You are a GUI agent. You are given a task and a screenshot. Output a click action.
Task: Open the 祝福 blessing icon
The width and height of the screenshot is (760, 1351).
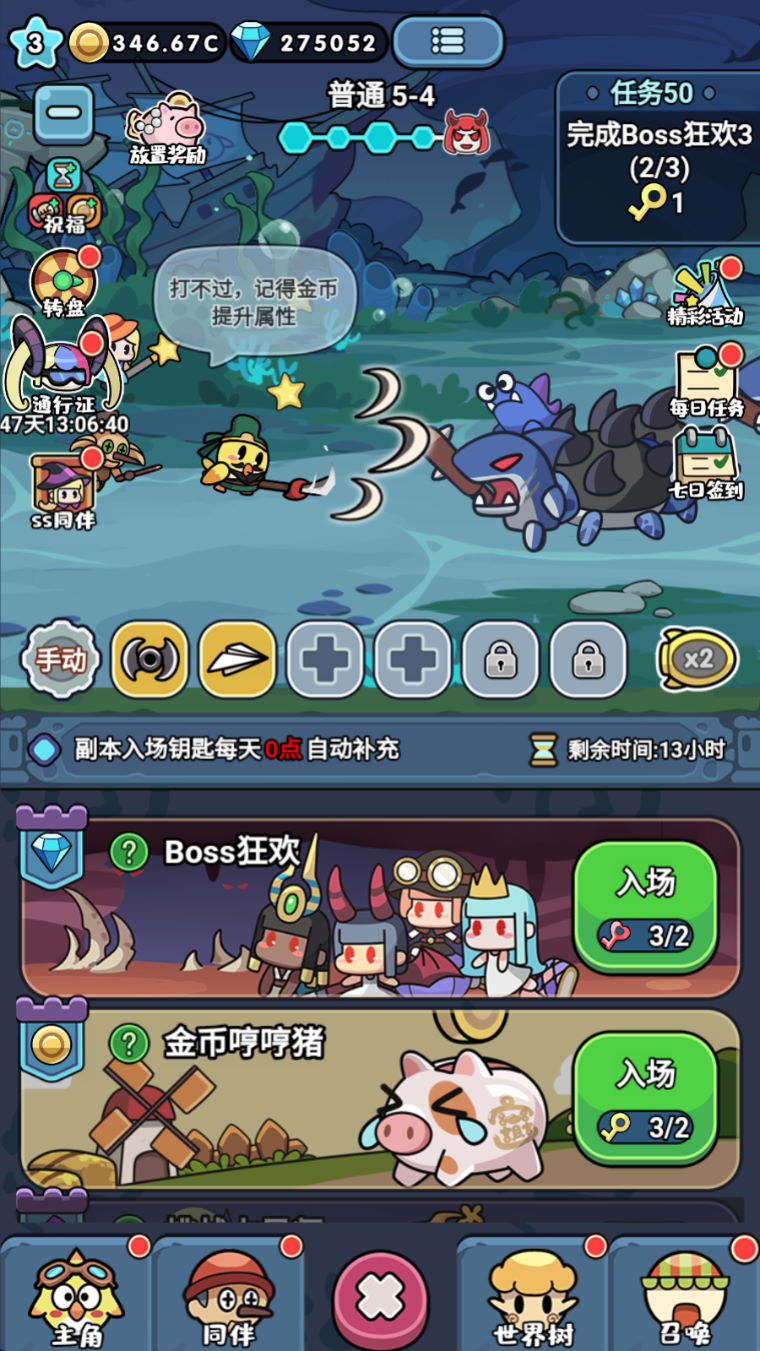pos(65,199)
